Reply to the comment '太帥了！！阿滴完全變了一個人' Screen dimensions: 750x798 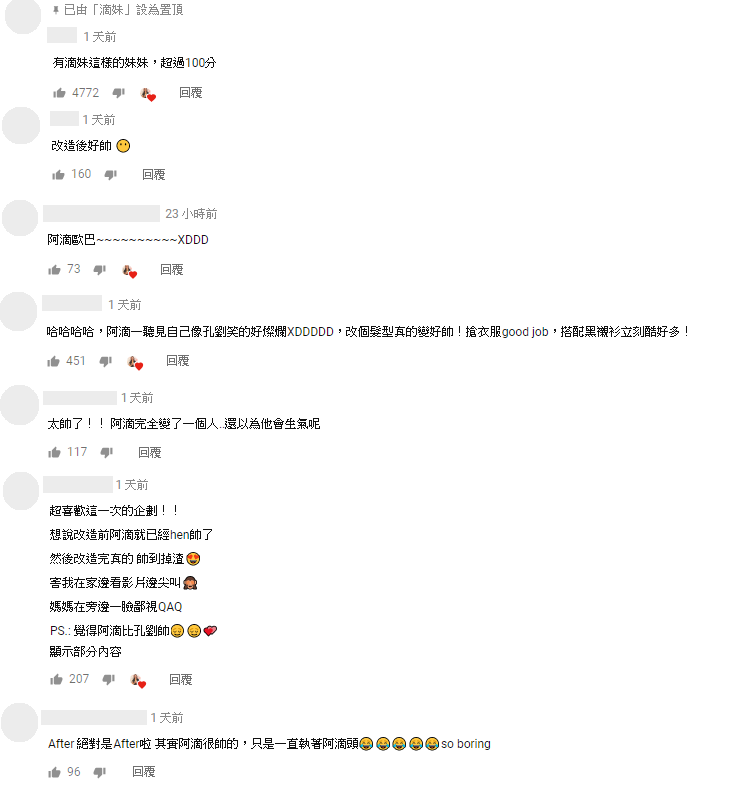tap(149, 453)
